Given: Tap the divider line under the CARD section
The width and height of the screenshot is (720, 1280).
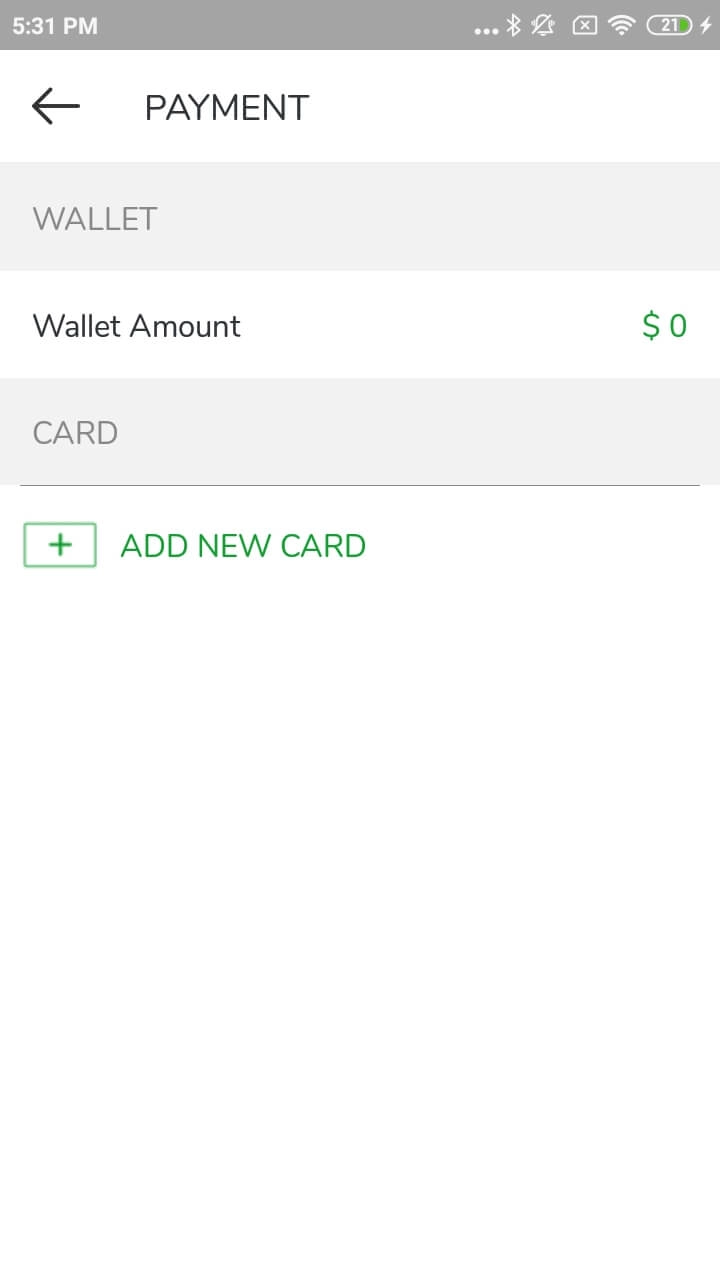Looking at the screenshot, I should click(x=360, y=487).
